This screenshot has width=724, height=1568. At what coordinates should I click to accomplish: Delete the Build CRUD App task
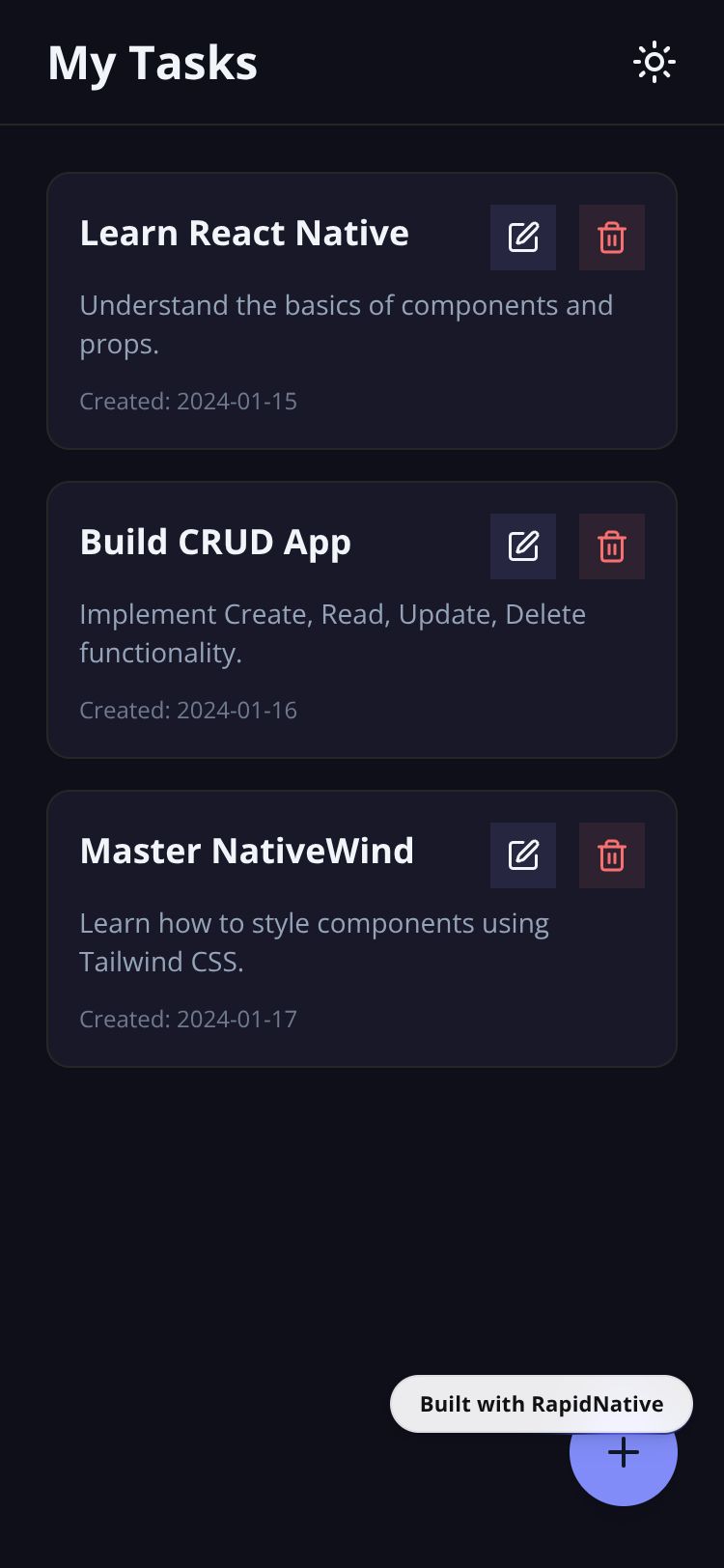(x=612, y=546)
